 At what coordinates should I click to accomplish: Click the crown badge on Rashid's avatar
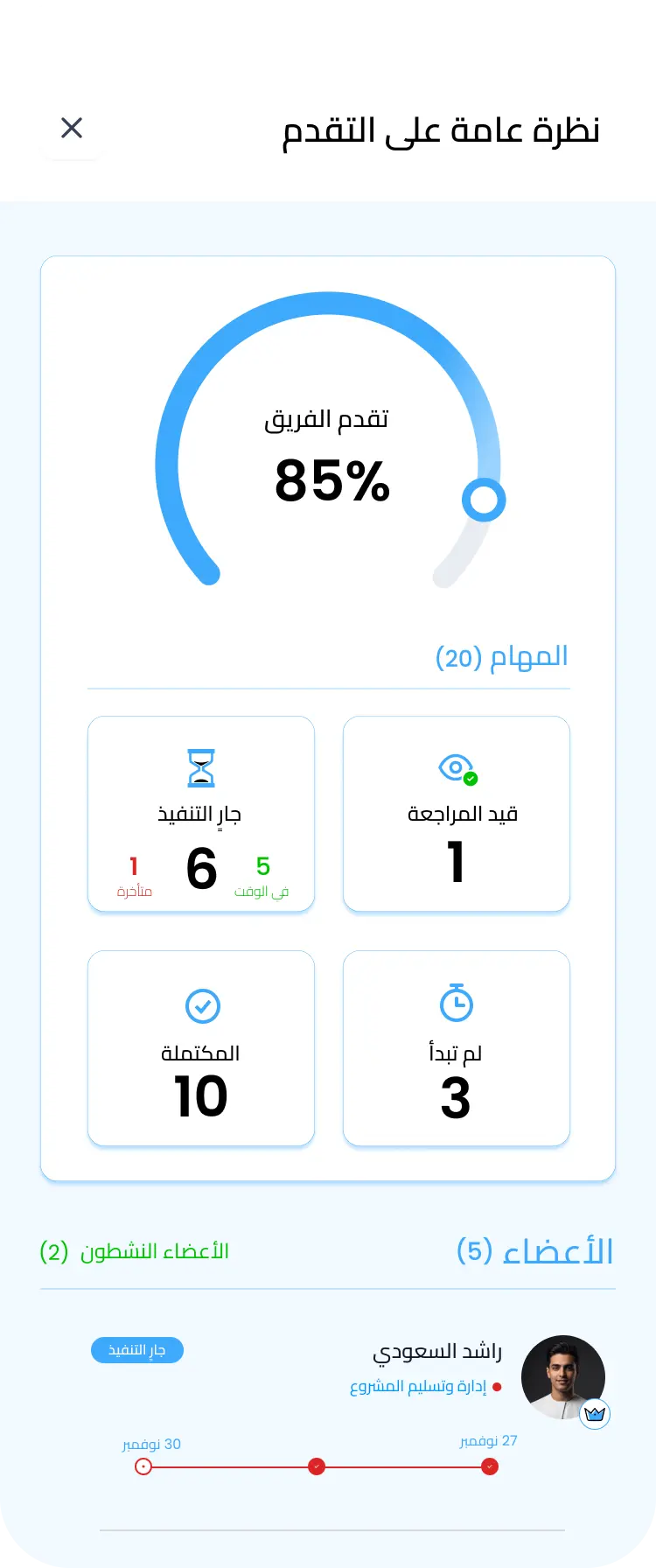tap(594, 1414)
